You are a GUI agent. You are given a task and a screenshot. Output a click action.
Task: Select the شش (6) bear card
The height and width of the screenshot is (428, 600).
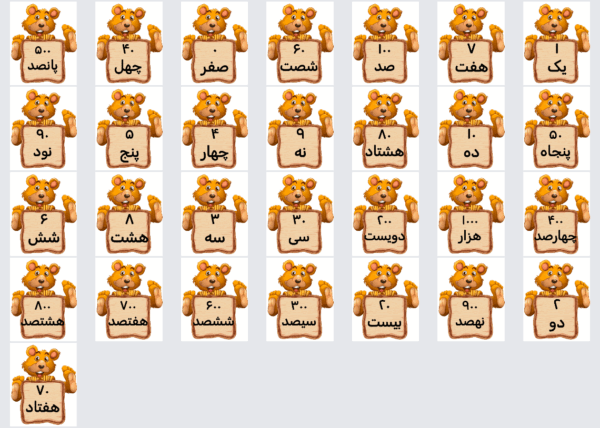pos(43,215)
